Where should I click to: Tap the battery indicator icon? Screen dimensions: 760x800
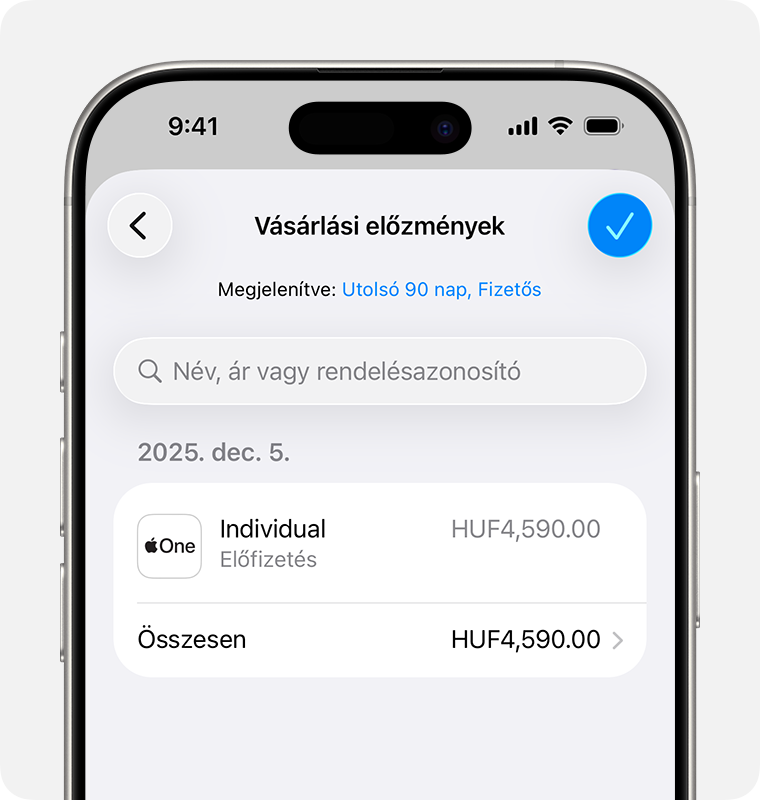click(602, 127)
